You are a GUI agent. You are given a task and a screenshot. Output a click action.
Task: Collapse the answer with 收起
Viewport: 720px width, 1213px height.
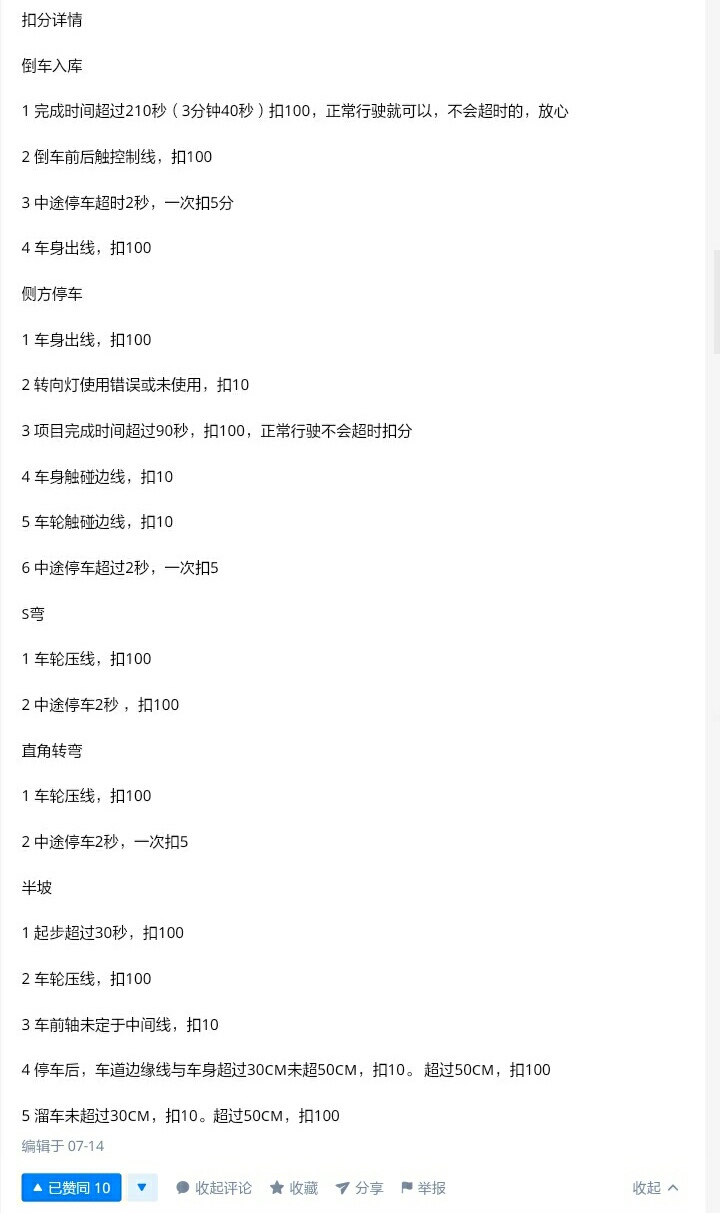[x=655, y=1188]
